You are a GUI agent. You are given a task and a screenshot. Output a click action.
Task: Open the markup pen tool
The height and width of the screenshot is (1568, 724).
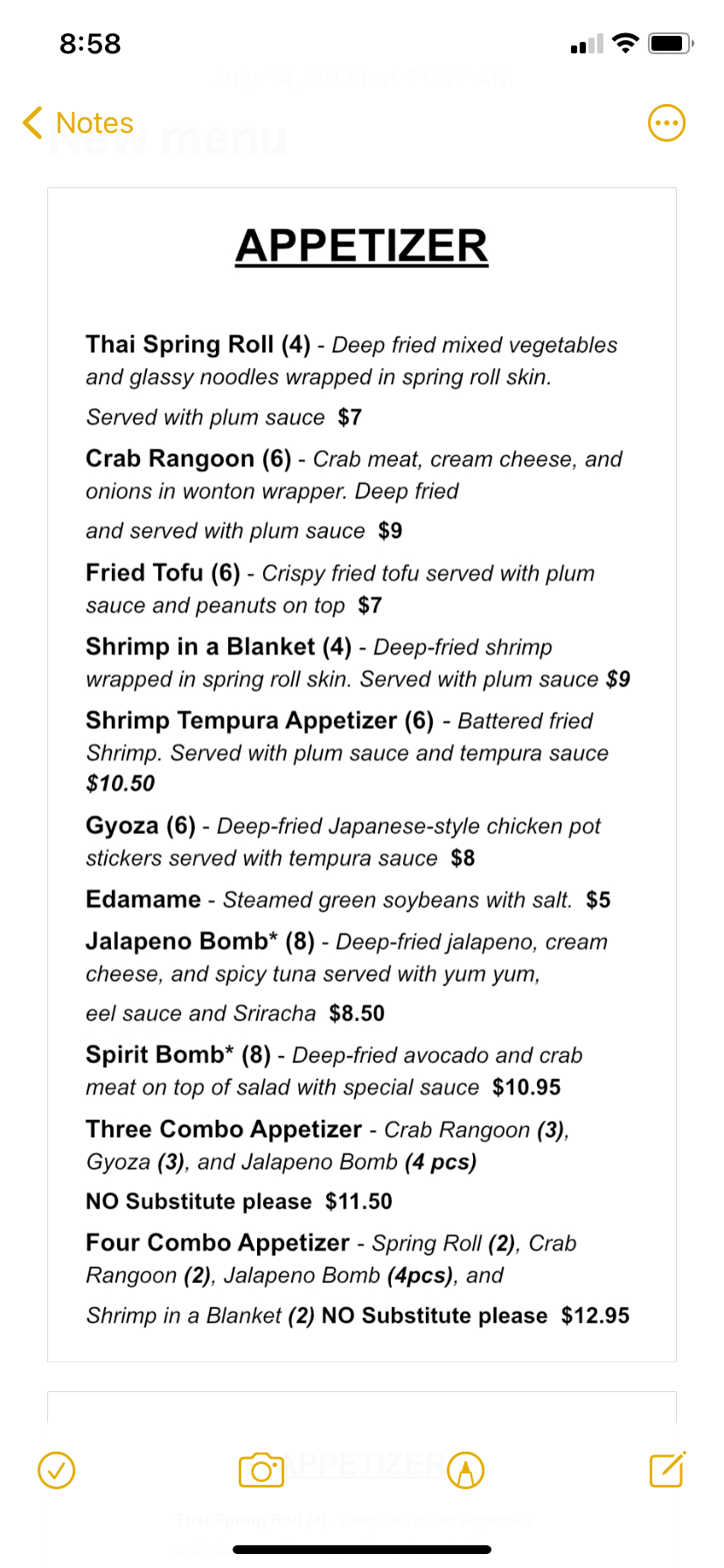pyautogui.click(x=465, y=1470)
